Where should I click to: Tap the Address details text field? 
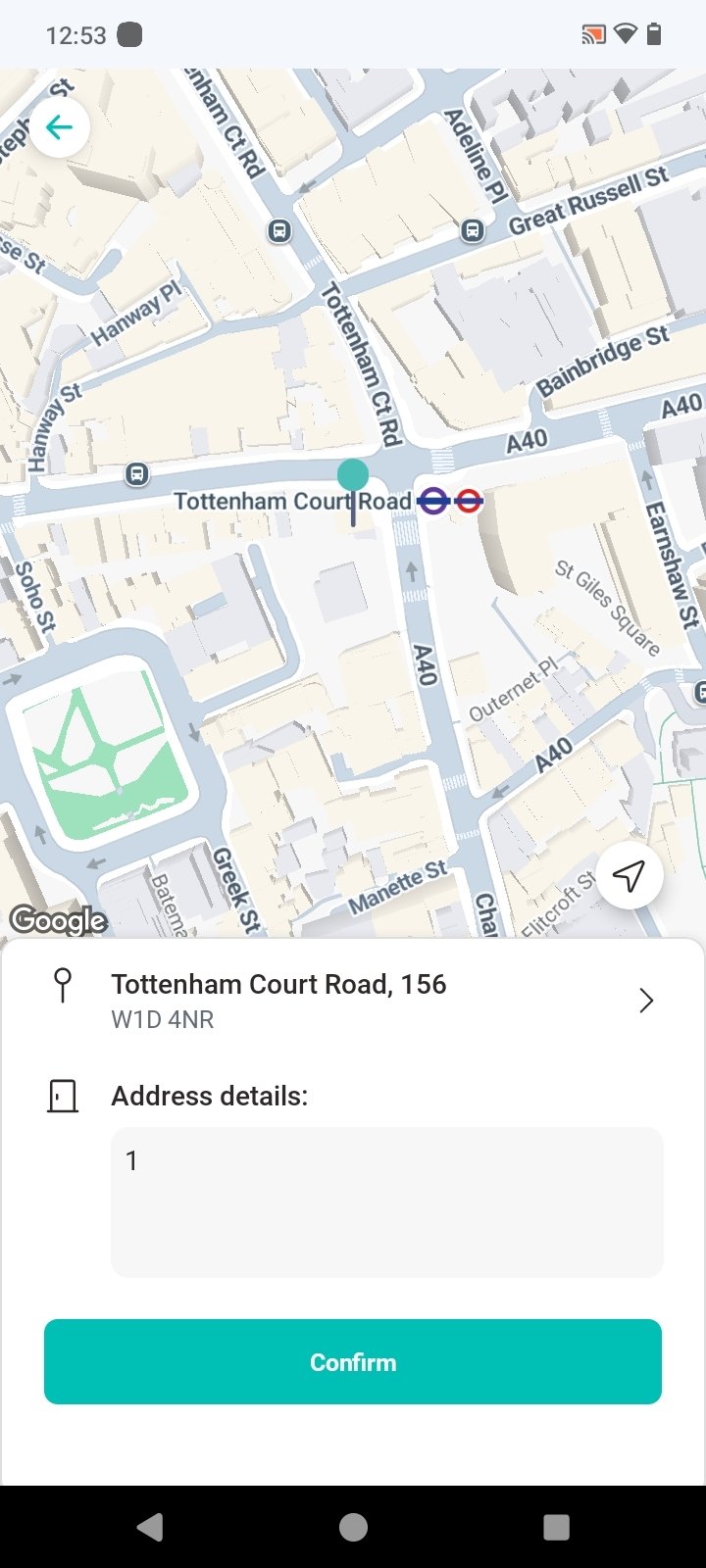click(x=386, y=1201)
